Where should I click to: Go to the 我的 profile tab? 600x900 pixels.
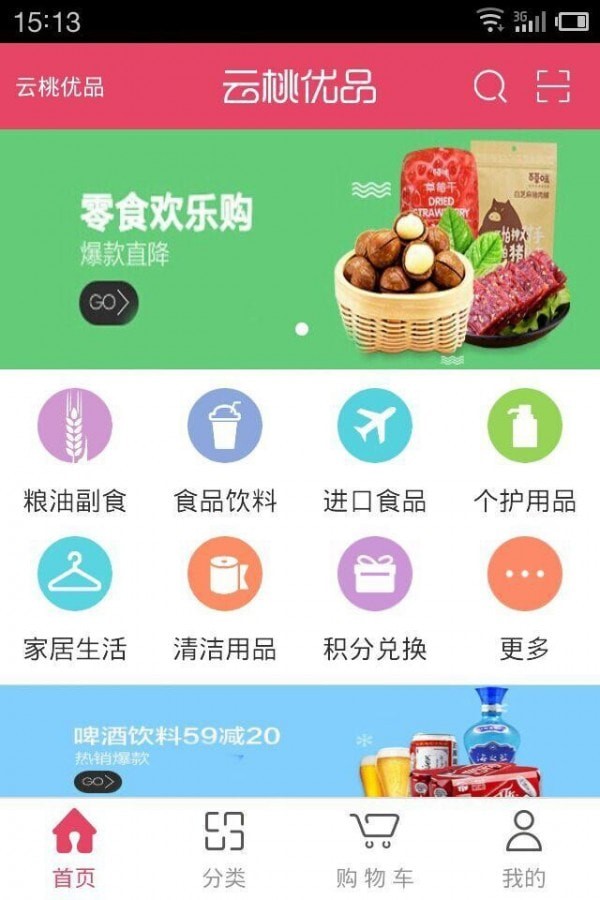pyautogui.click(x=524, y=848)
